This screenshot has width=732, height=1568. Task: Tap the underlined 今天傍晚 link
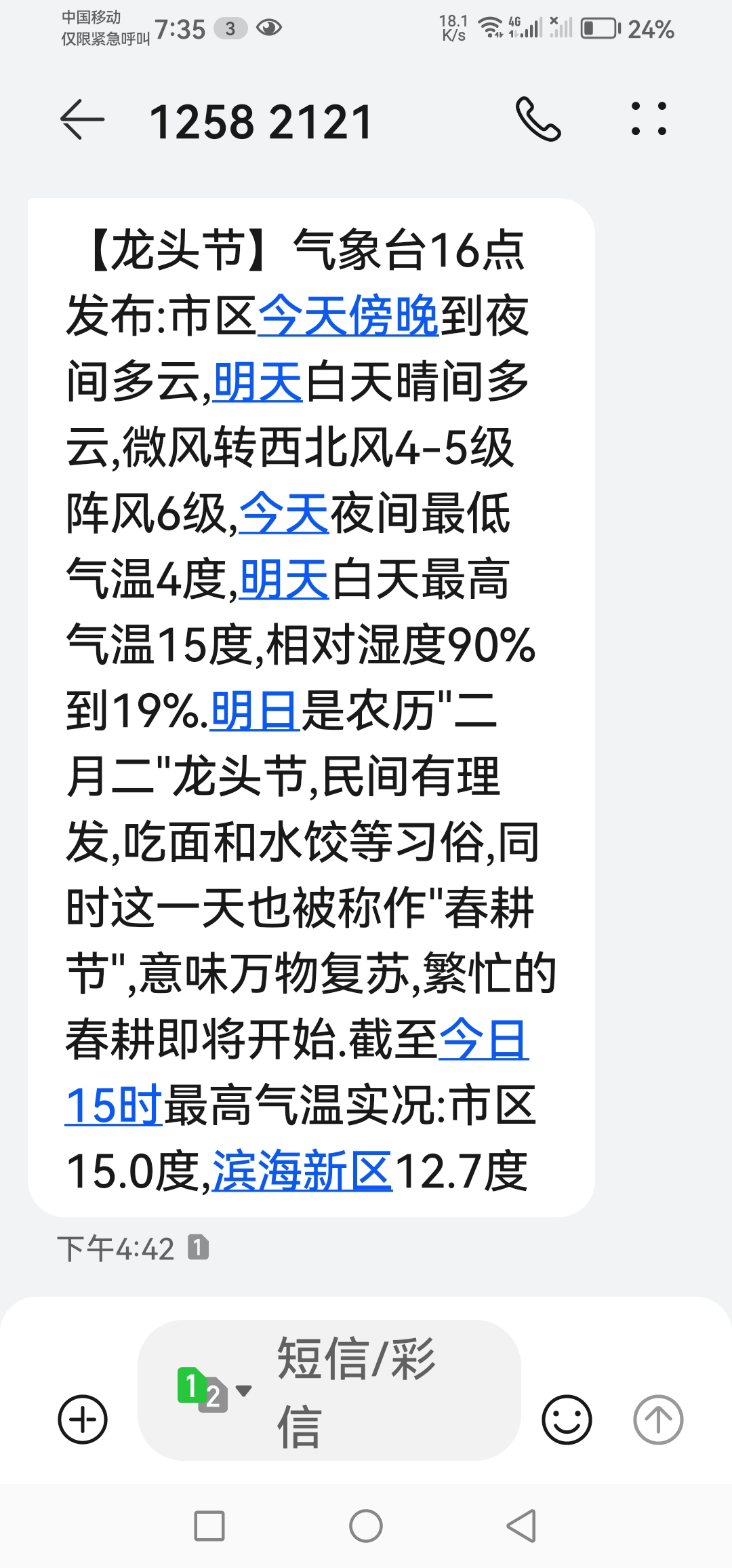point(348,317)
